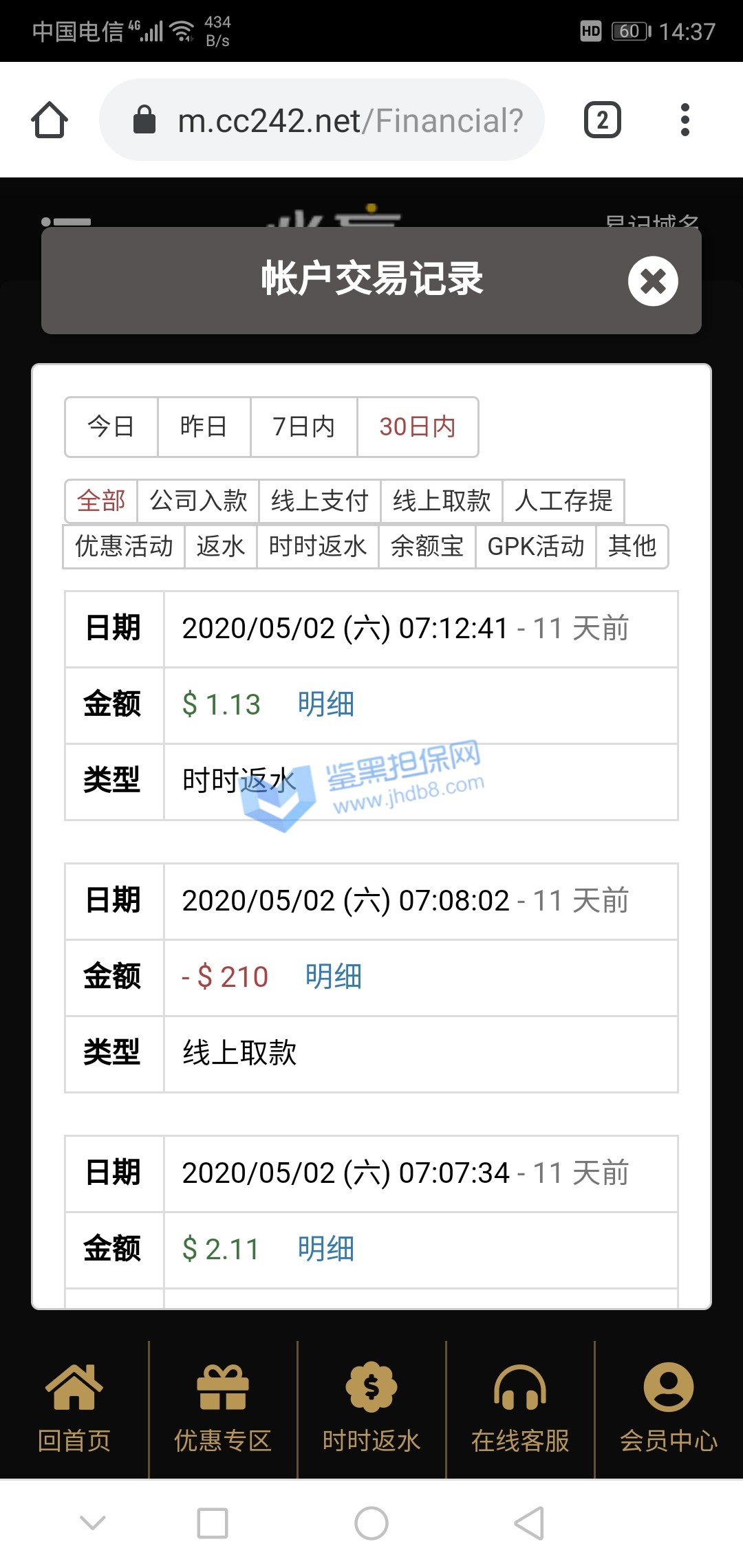Image resolution: width=743 pixels, height=1568 pixels.
Task: Show GPK活动 transactions
Action: pos(536,547)
